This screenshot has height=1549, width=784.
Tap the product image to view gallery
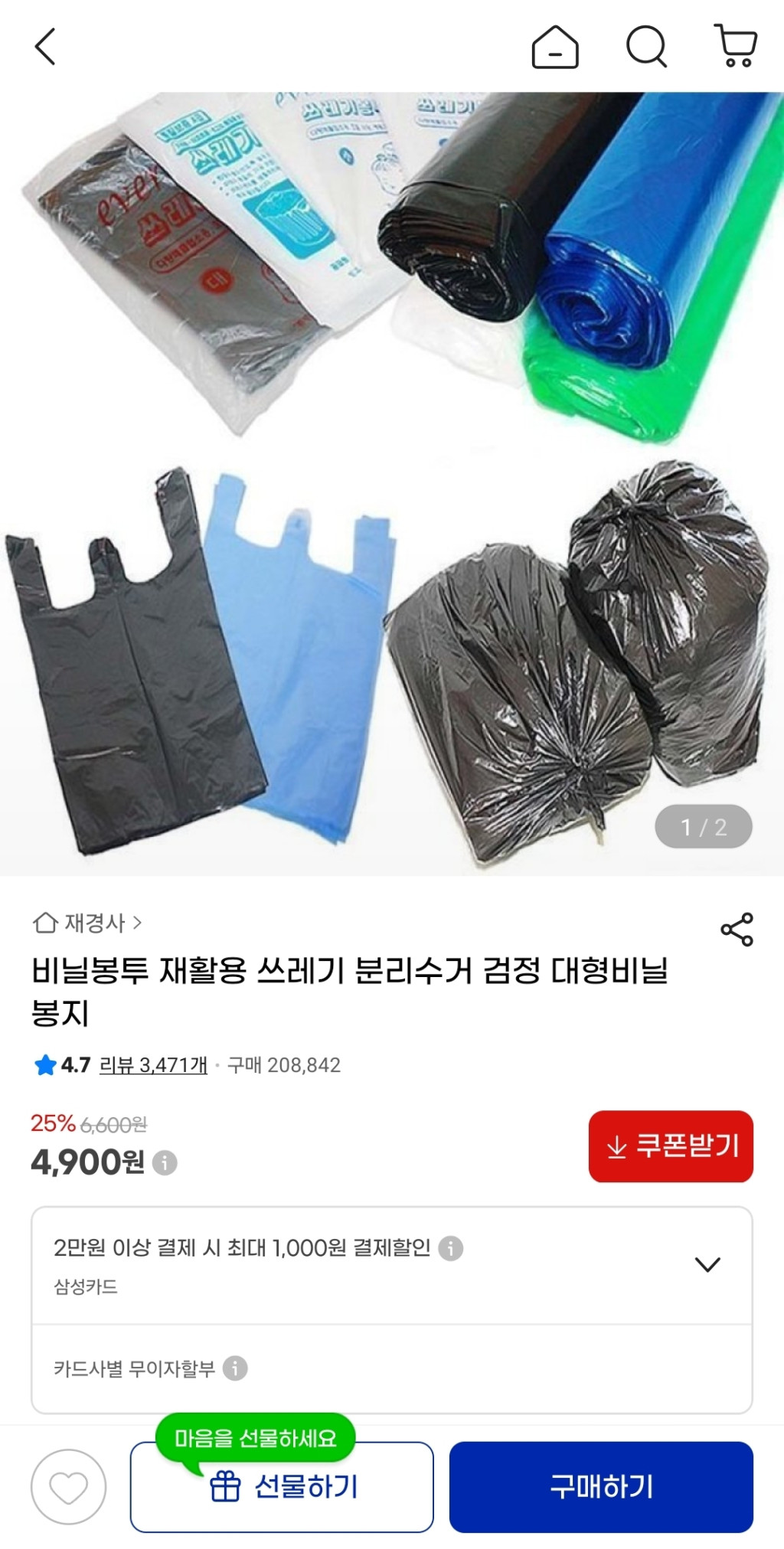point(392,475)
